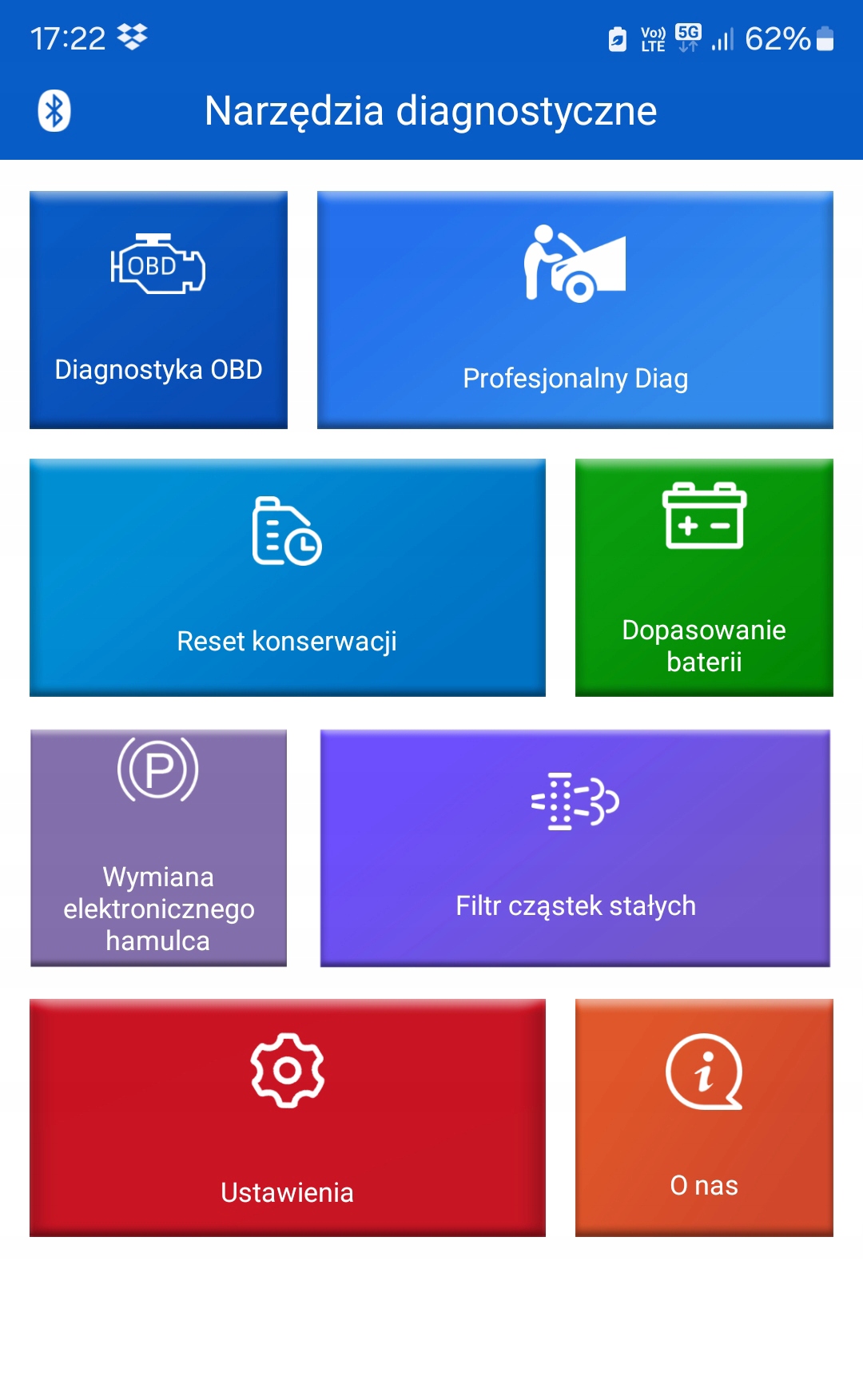863x1400 pixels.
Task: Open Reset konserwacji
Action: 287,577
